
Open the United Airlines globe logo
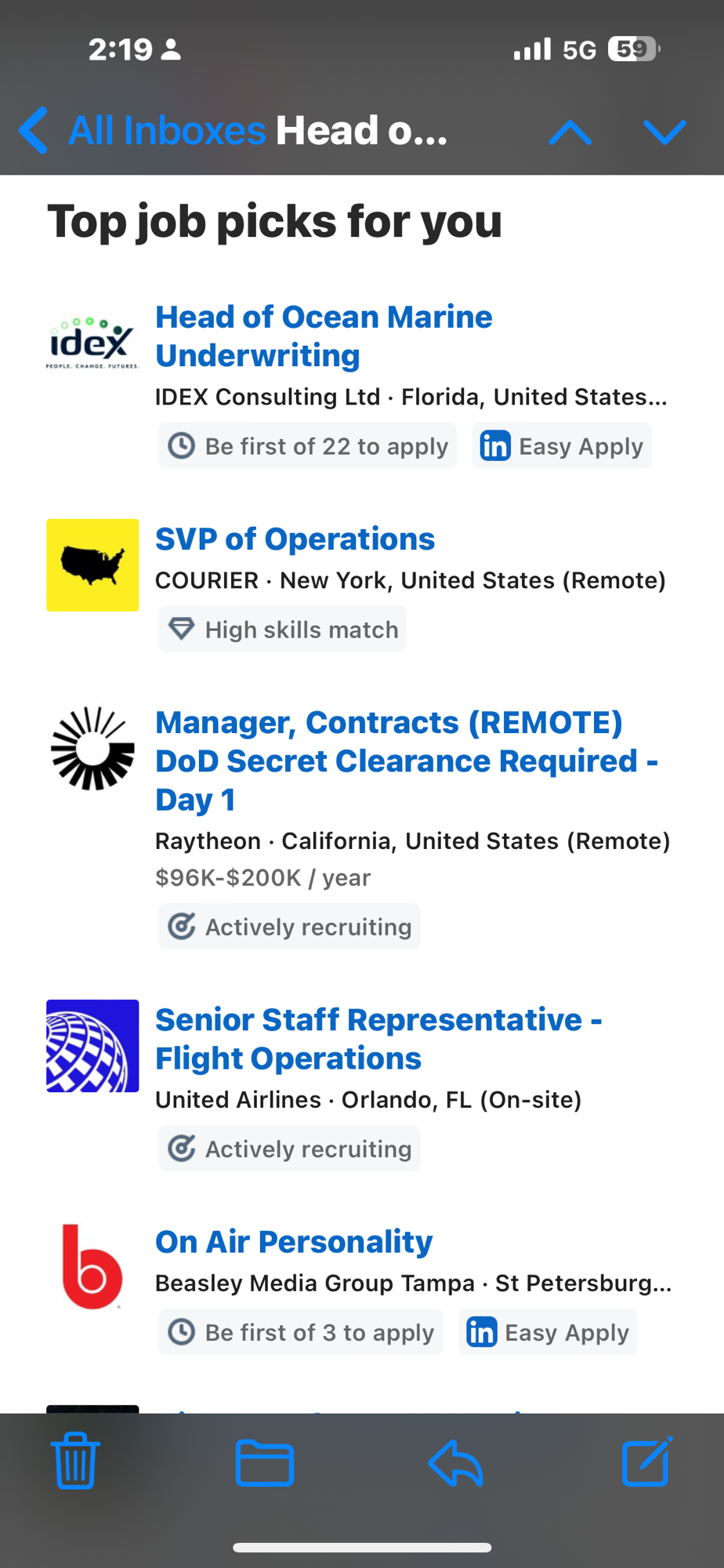[x=92, y=1045]
